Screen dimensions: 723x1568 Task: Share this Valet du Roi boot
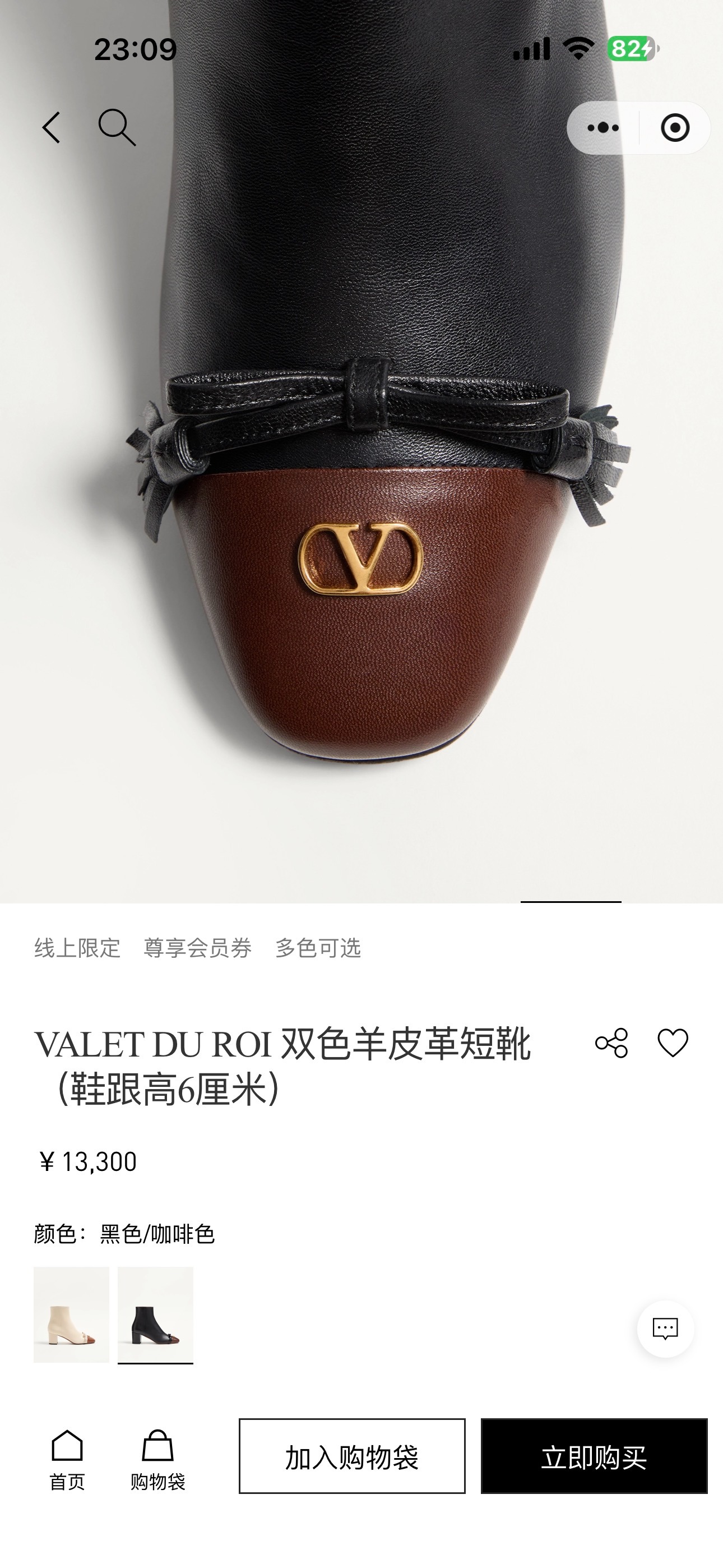611,1043
